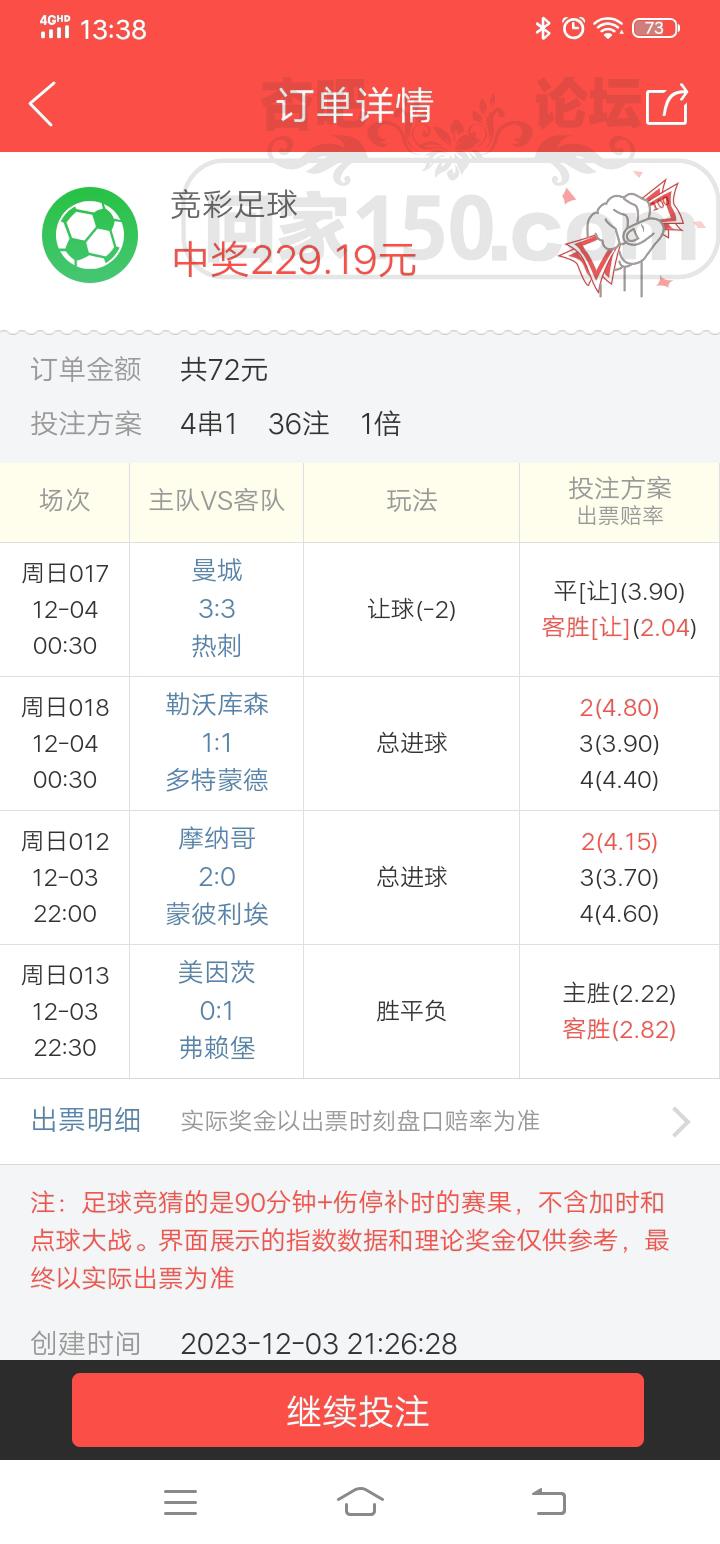This screenshot has height=1544, width=720.
Task: Open the system recent apps menu
Action: [x=180, y=1502]
